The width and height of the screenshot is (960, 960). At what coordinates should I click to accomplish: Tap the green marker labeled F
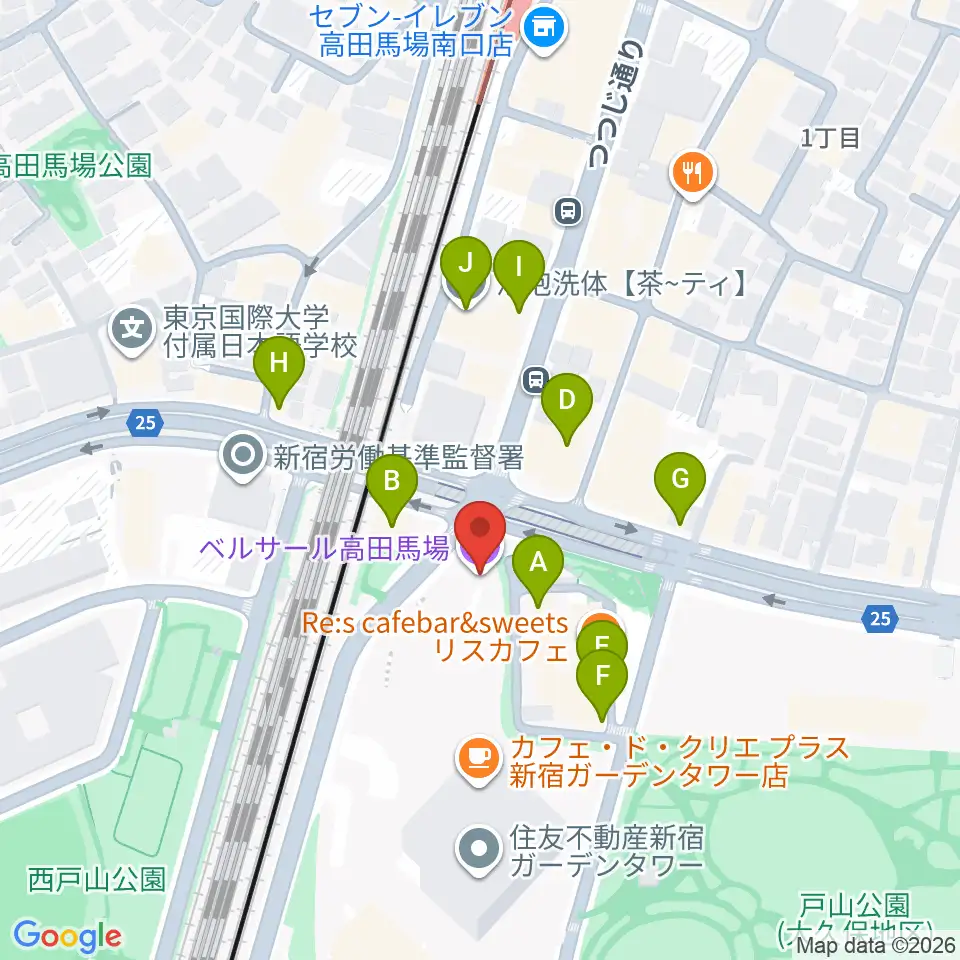tap(602, 684)
